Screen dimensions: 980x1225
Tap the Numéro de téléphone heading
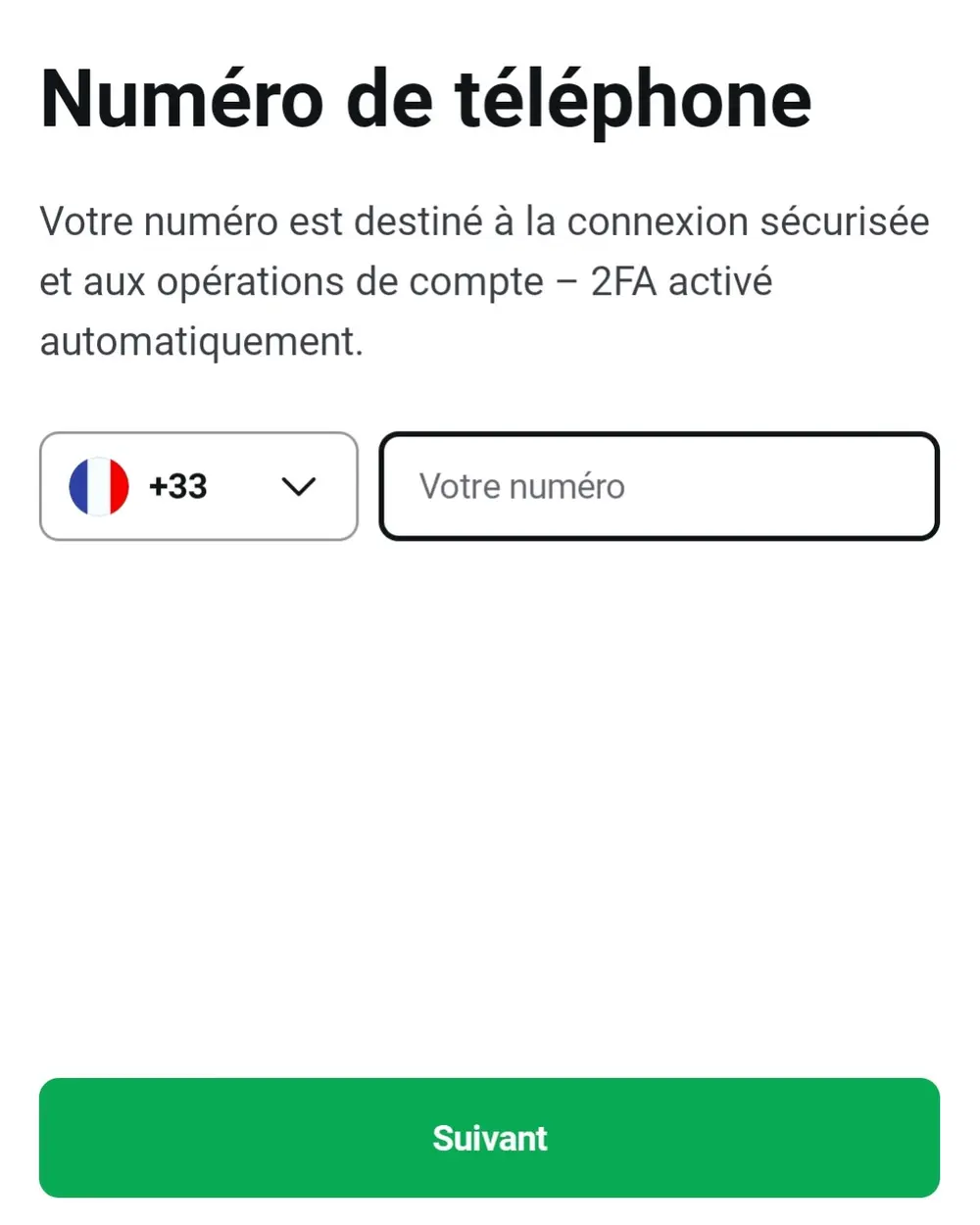[x=424, y=98]
